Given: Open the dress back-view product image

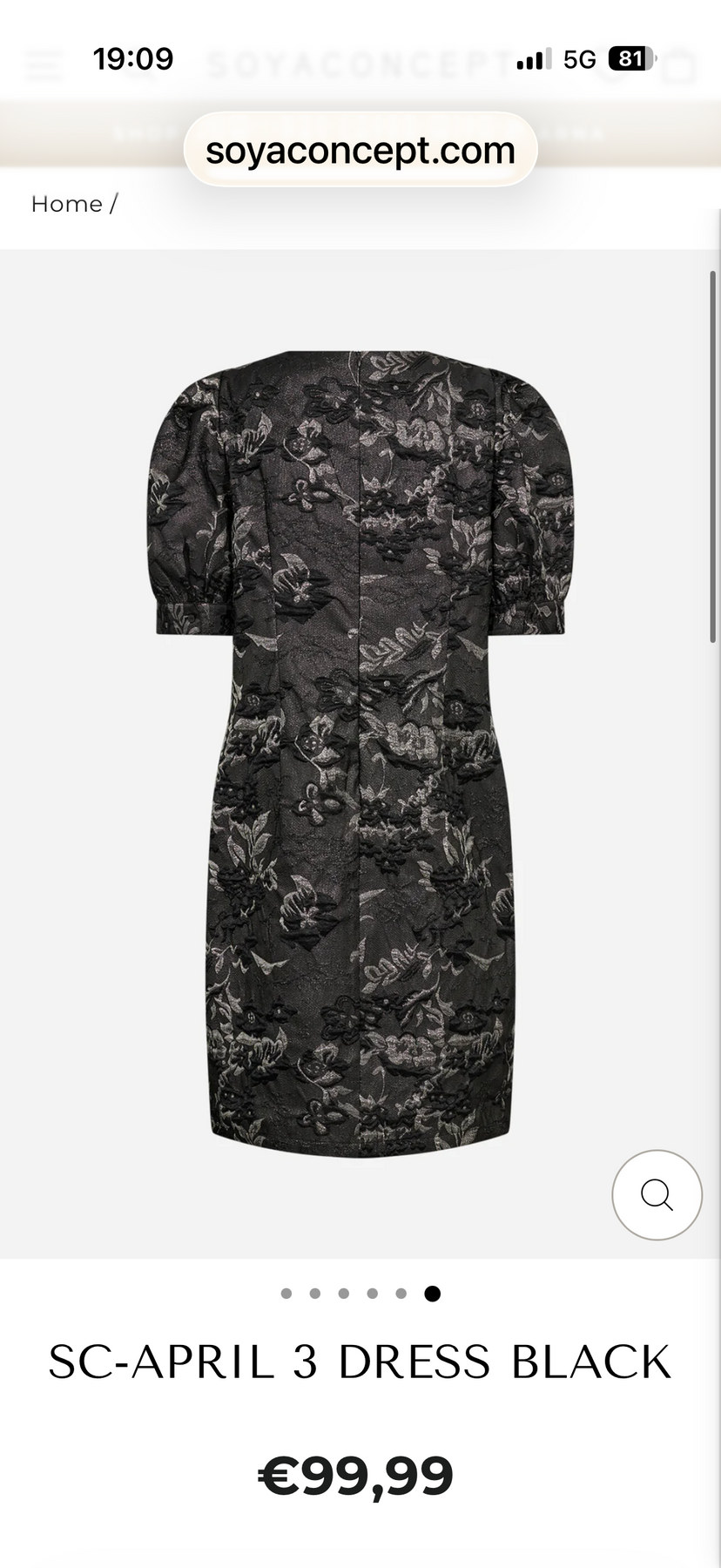Looking at the screenshot, I should click(360, 754).
